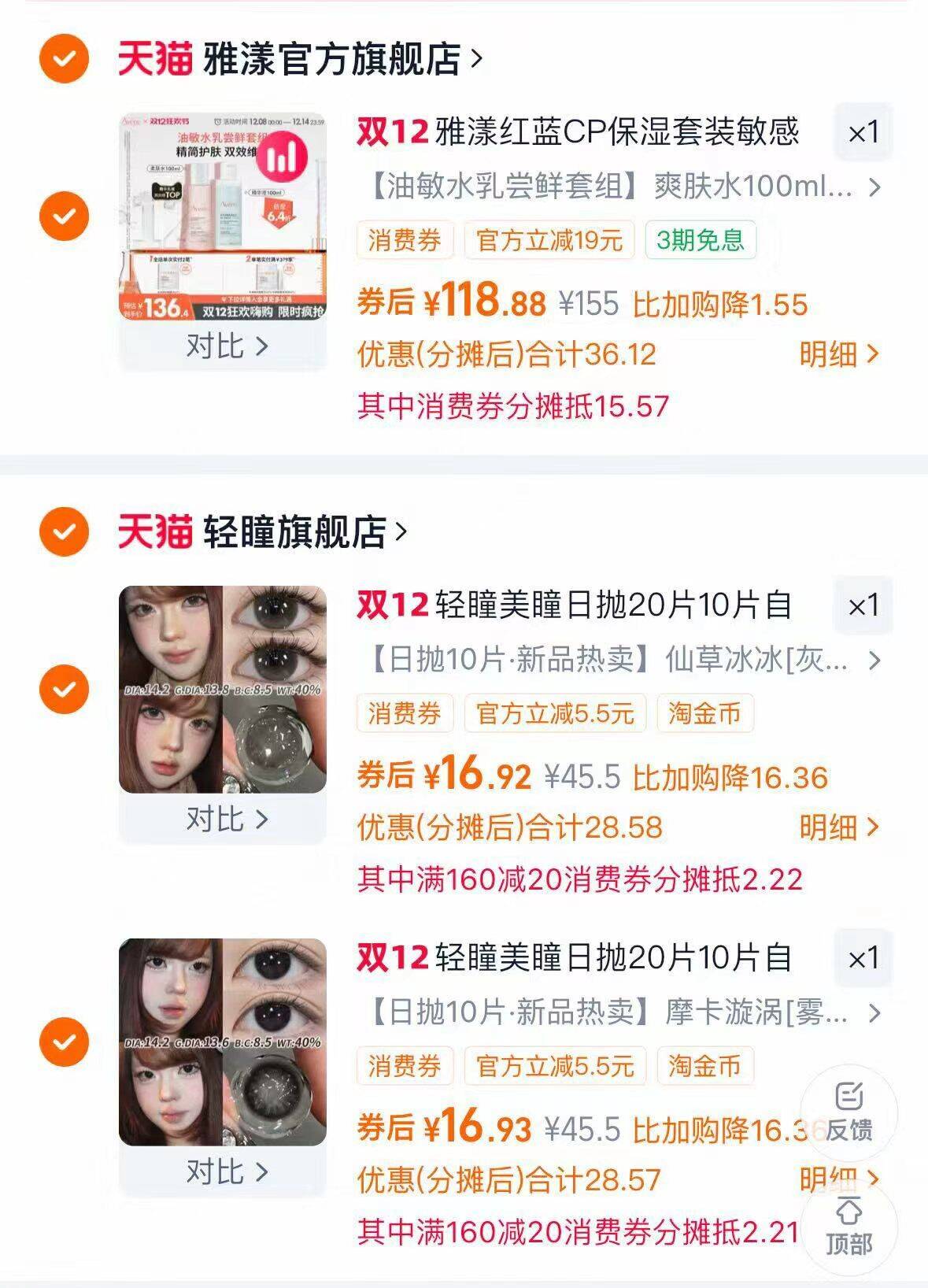Open the 反馈 feedback button
Viewport: 928px width, 1288px height.
tap(849, 1112)
